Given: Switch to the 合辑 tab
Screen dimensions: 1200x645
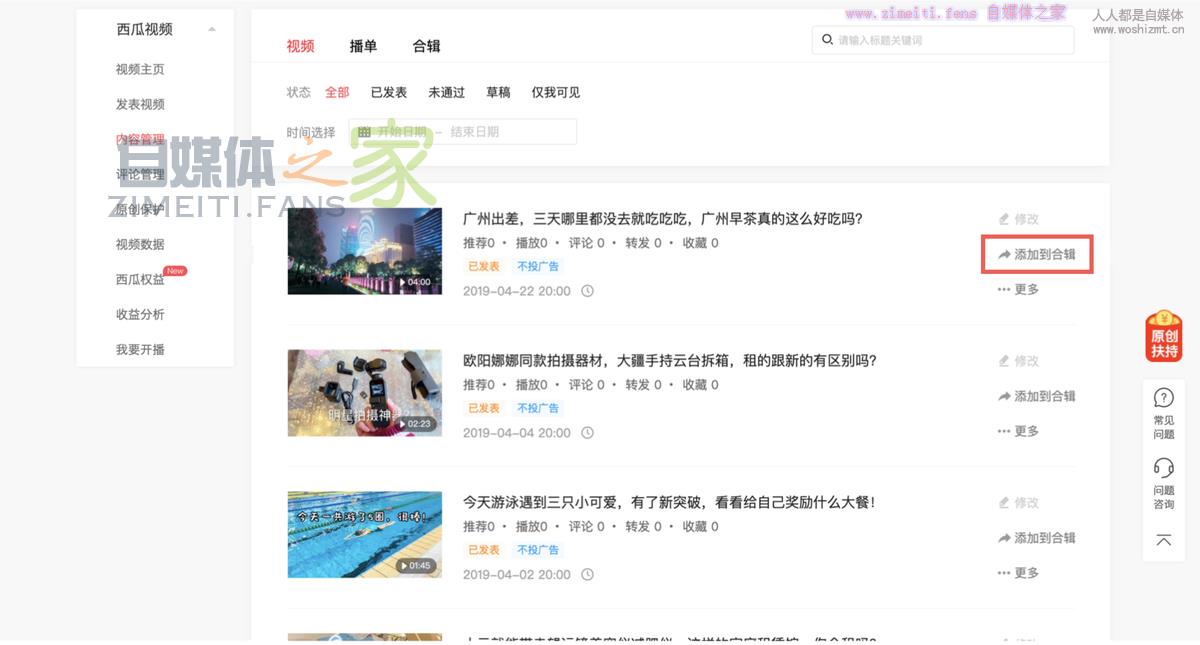Looking at the screenshot, I should 426,46.
